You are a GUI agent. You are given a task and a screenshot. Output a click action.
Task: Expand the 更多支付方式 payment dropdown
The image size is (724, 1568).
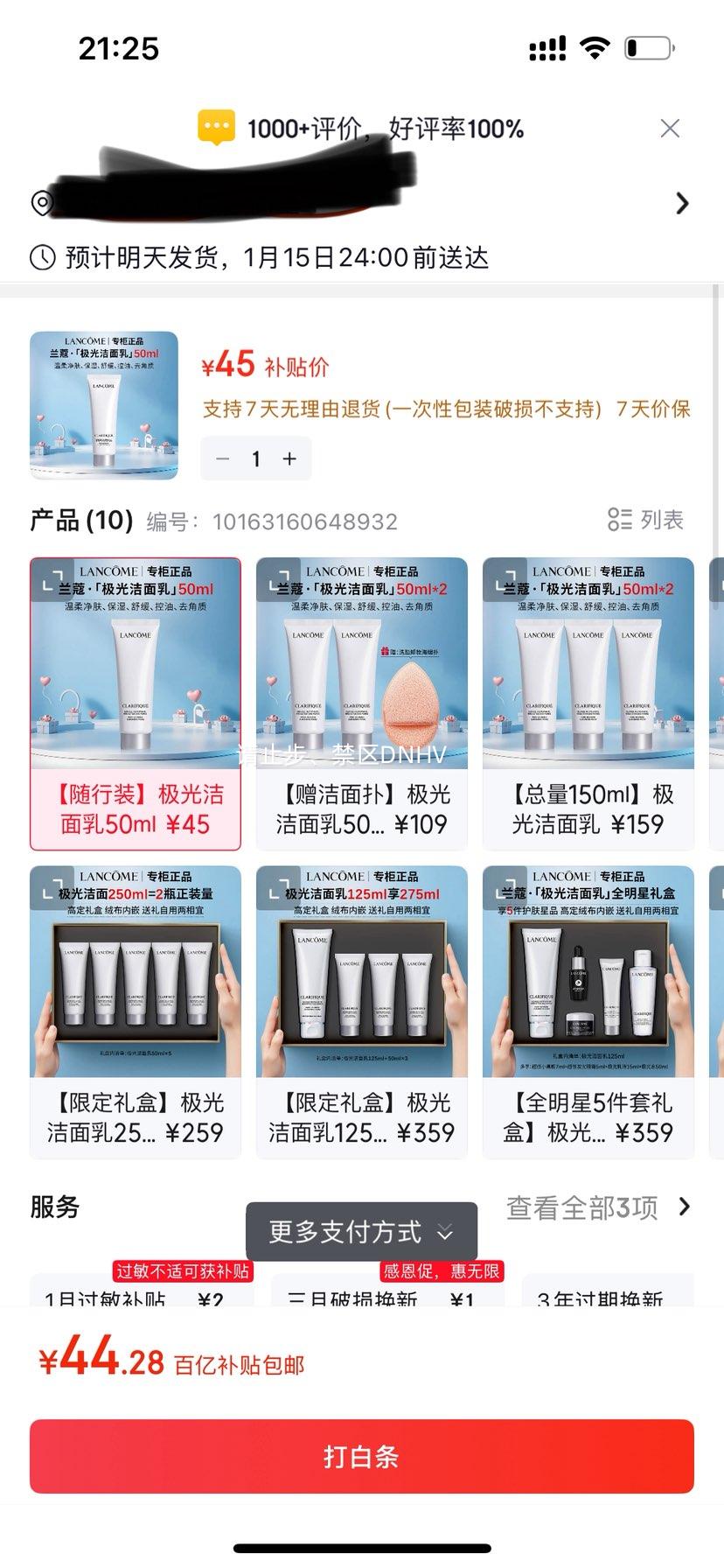(361, 1231)
